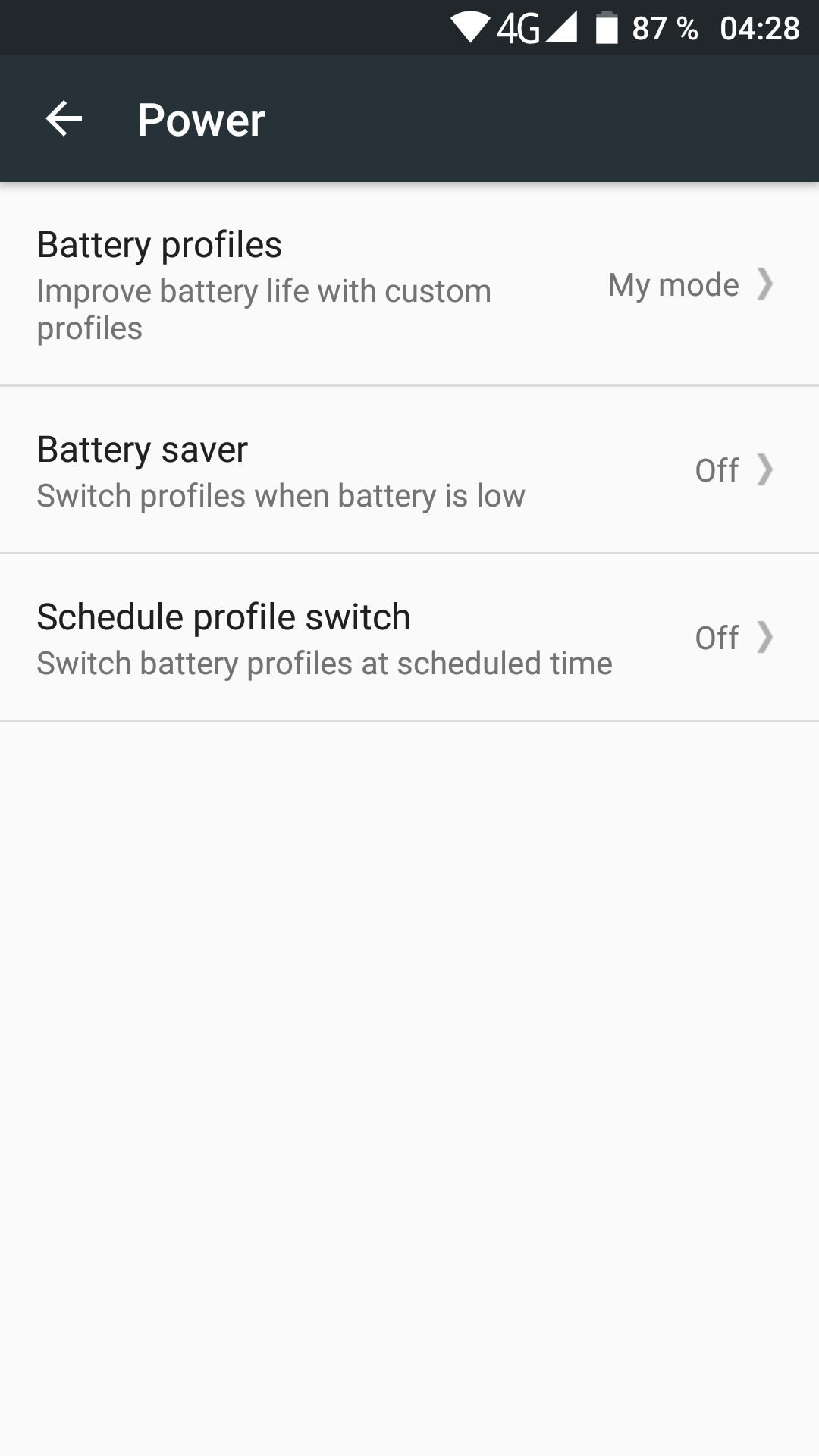Screen dimensions: 819x1456
Task: Go back from the Power screen
Action: coord(64,119)
